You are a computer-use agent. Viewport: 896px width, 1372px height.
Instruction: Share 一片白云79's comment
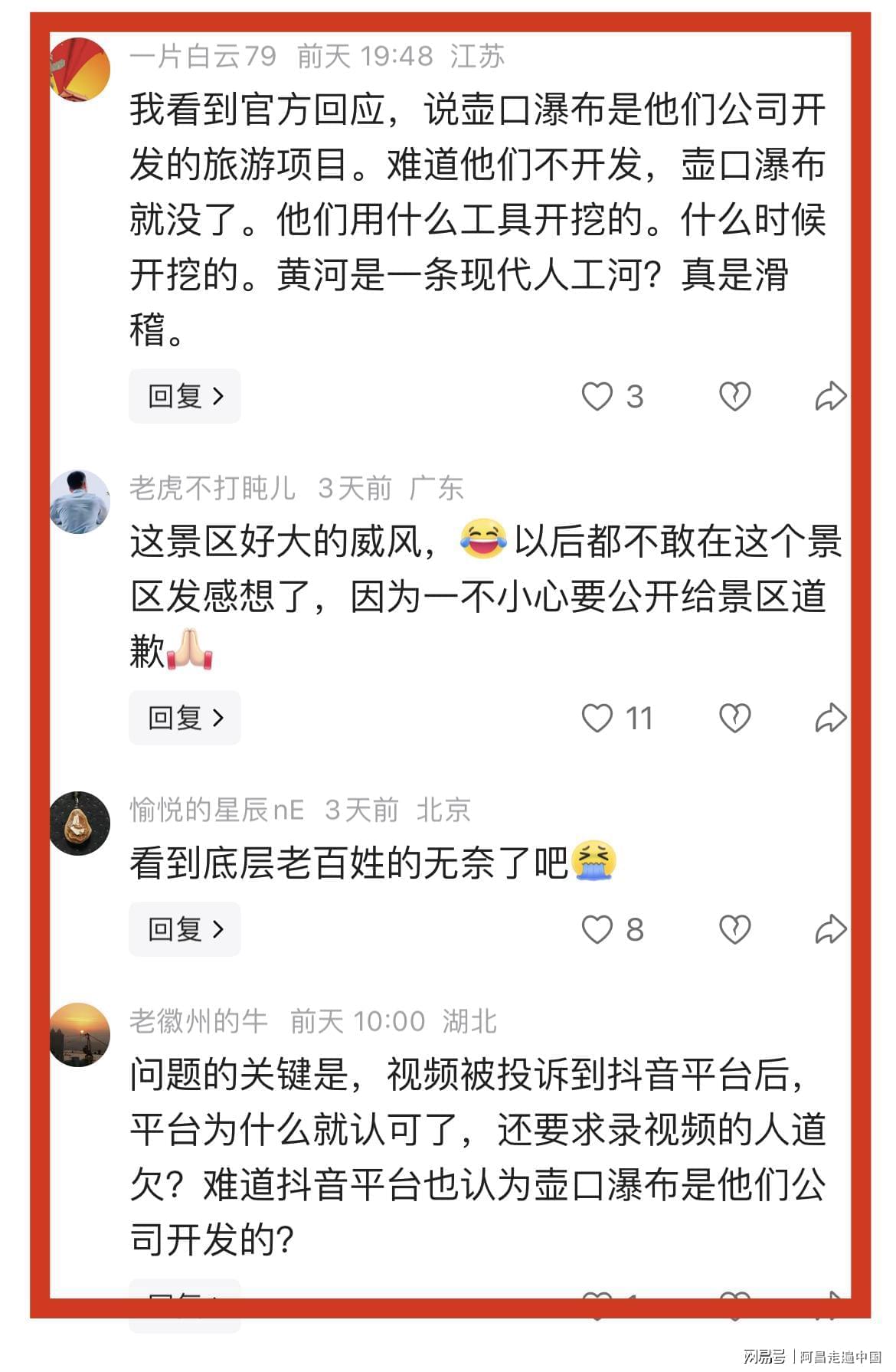pyautogui.click(x=830, y=397)
